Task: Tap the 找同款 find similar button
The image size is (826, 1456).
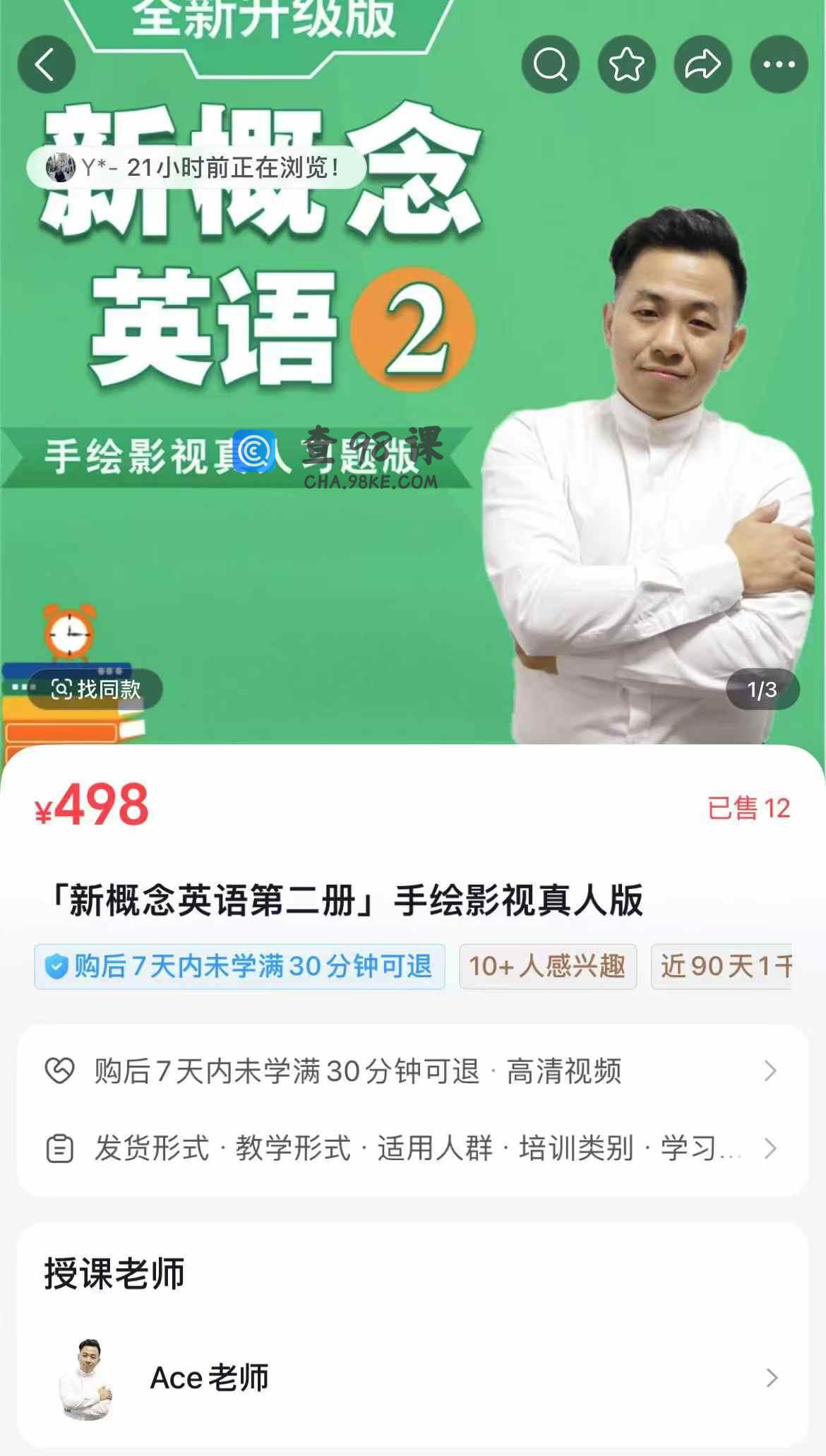Action: coord(96,689)
